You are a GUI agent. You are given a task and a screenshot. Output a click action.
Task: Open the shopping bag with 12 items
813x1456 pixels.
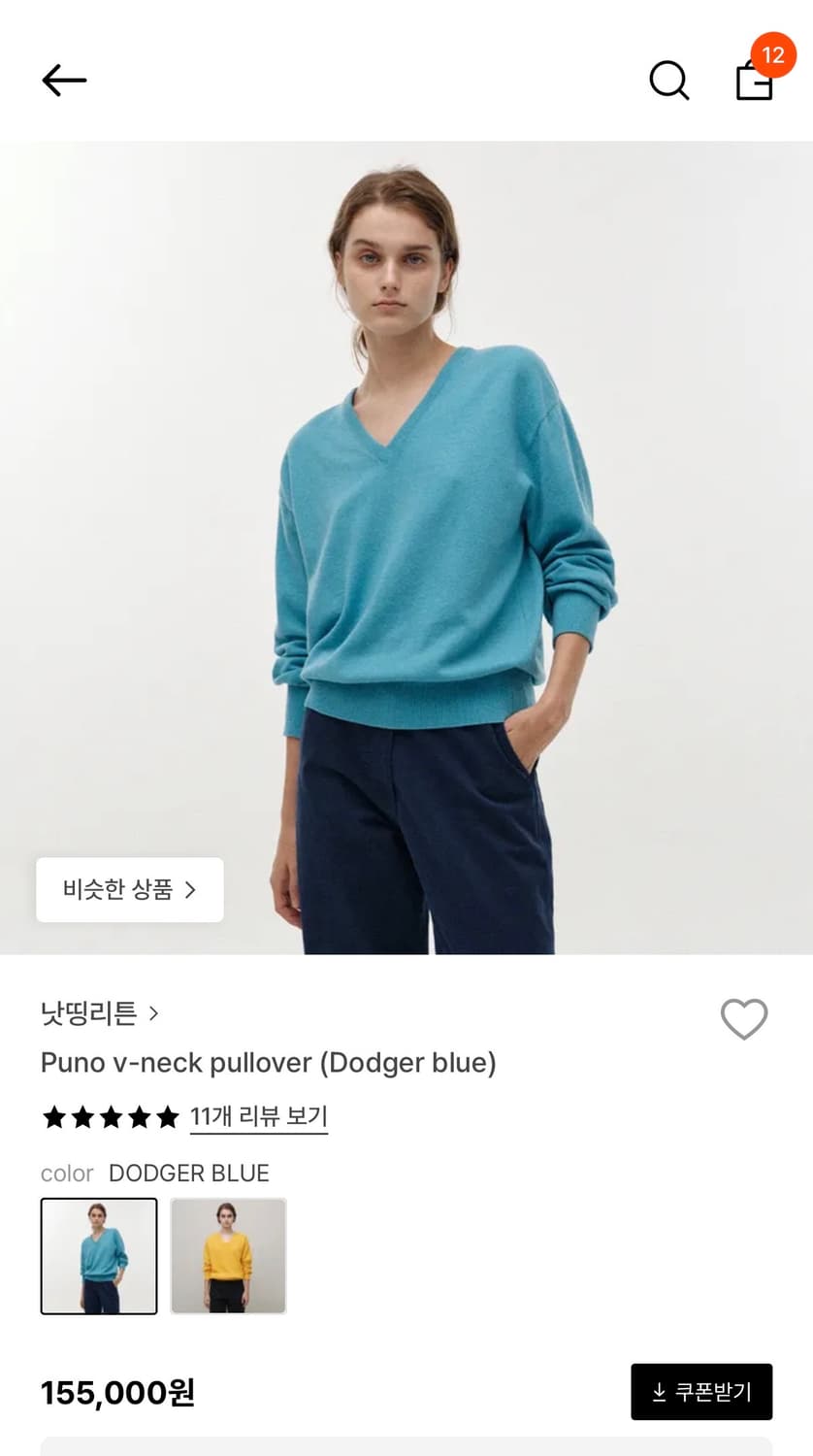coord(755,81)
